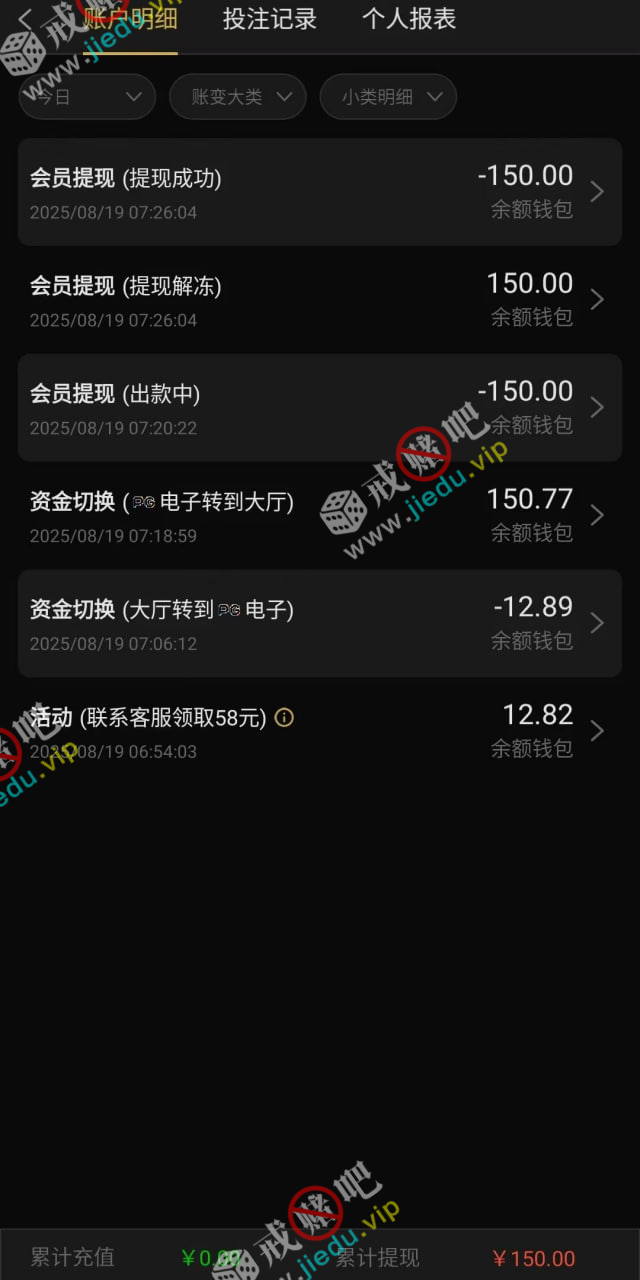Open the 账变大类 filter dropdown

(237, 97)
